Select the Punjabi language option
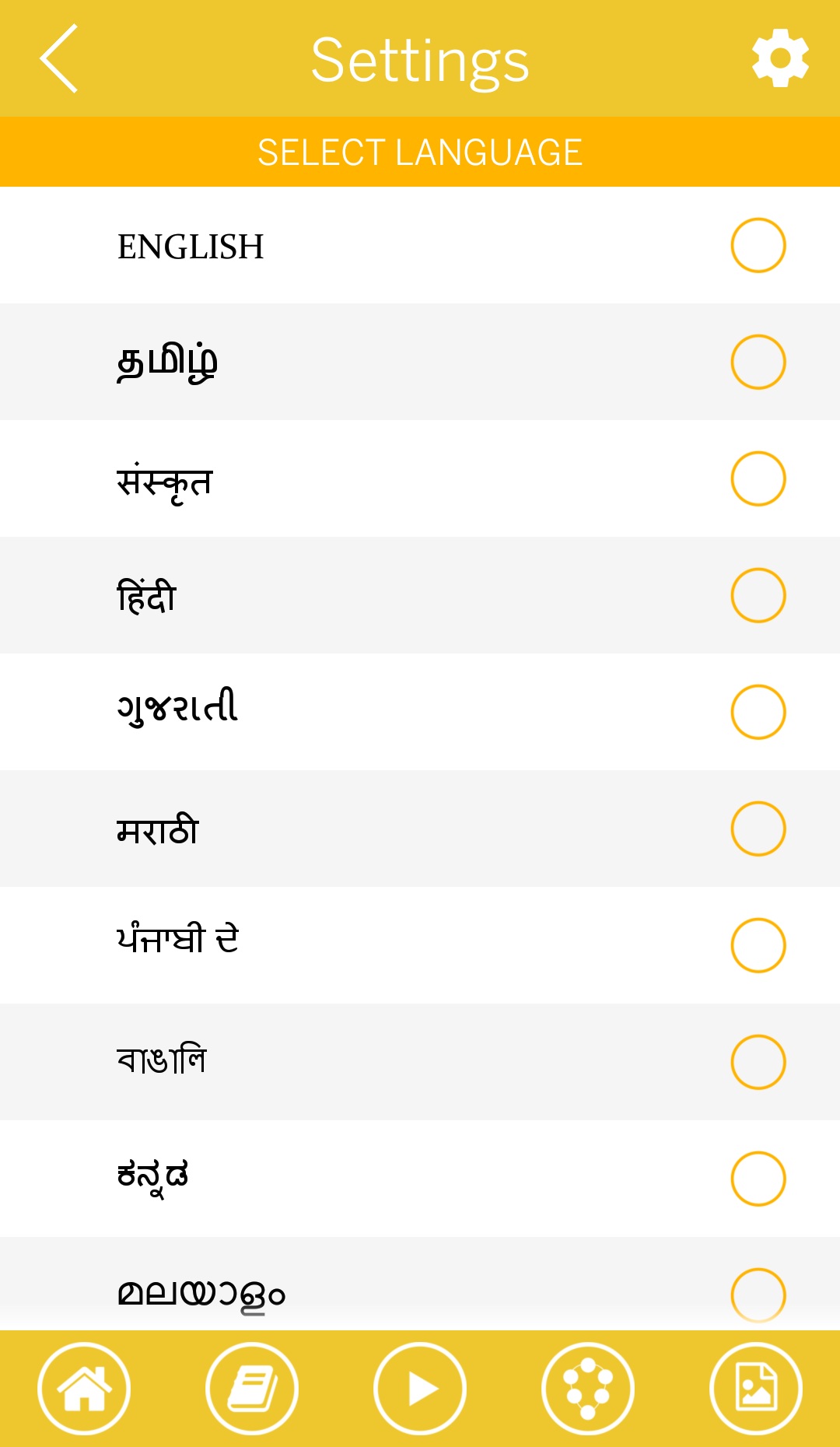The image size is (840, 1447). [420, 945]
